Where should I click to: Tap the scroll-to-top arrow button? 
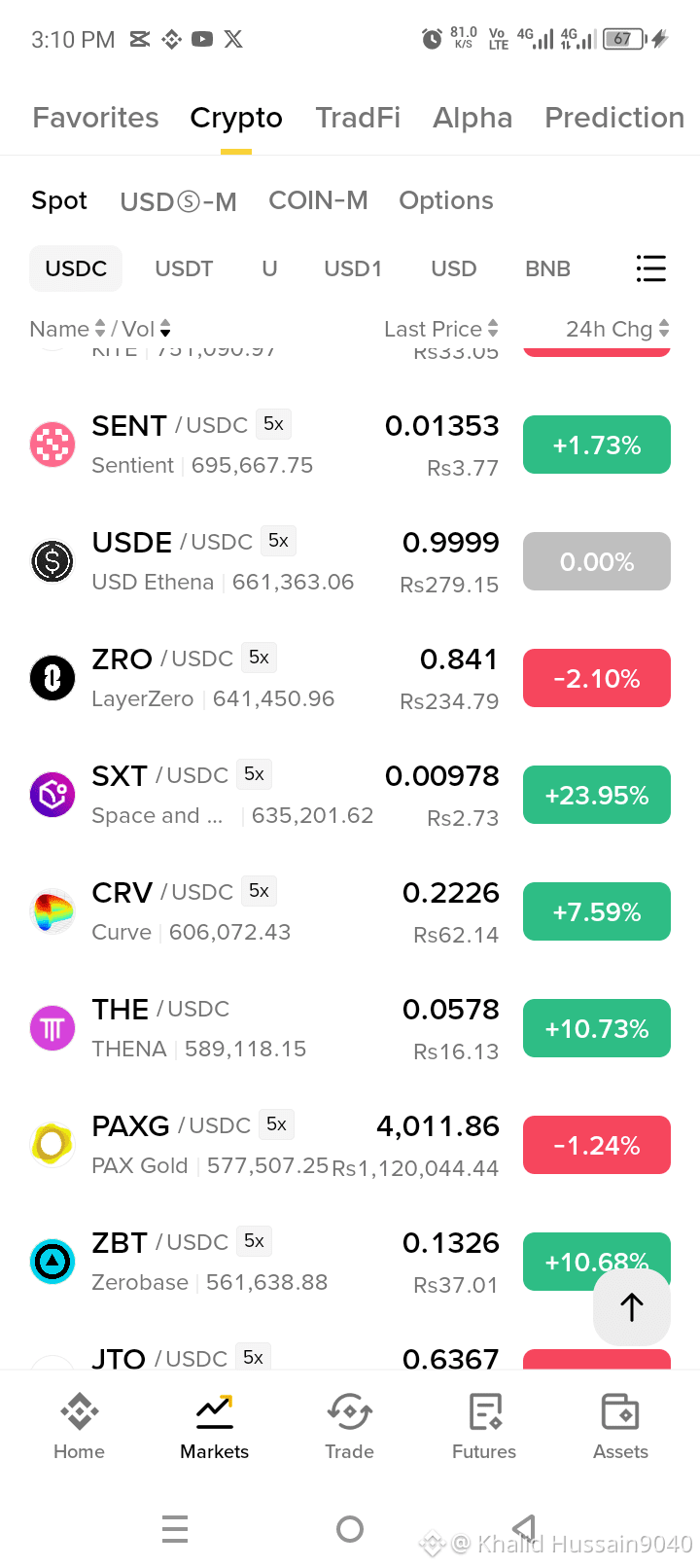point(632,1307)
